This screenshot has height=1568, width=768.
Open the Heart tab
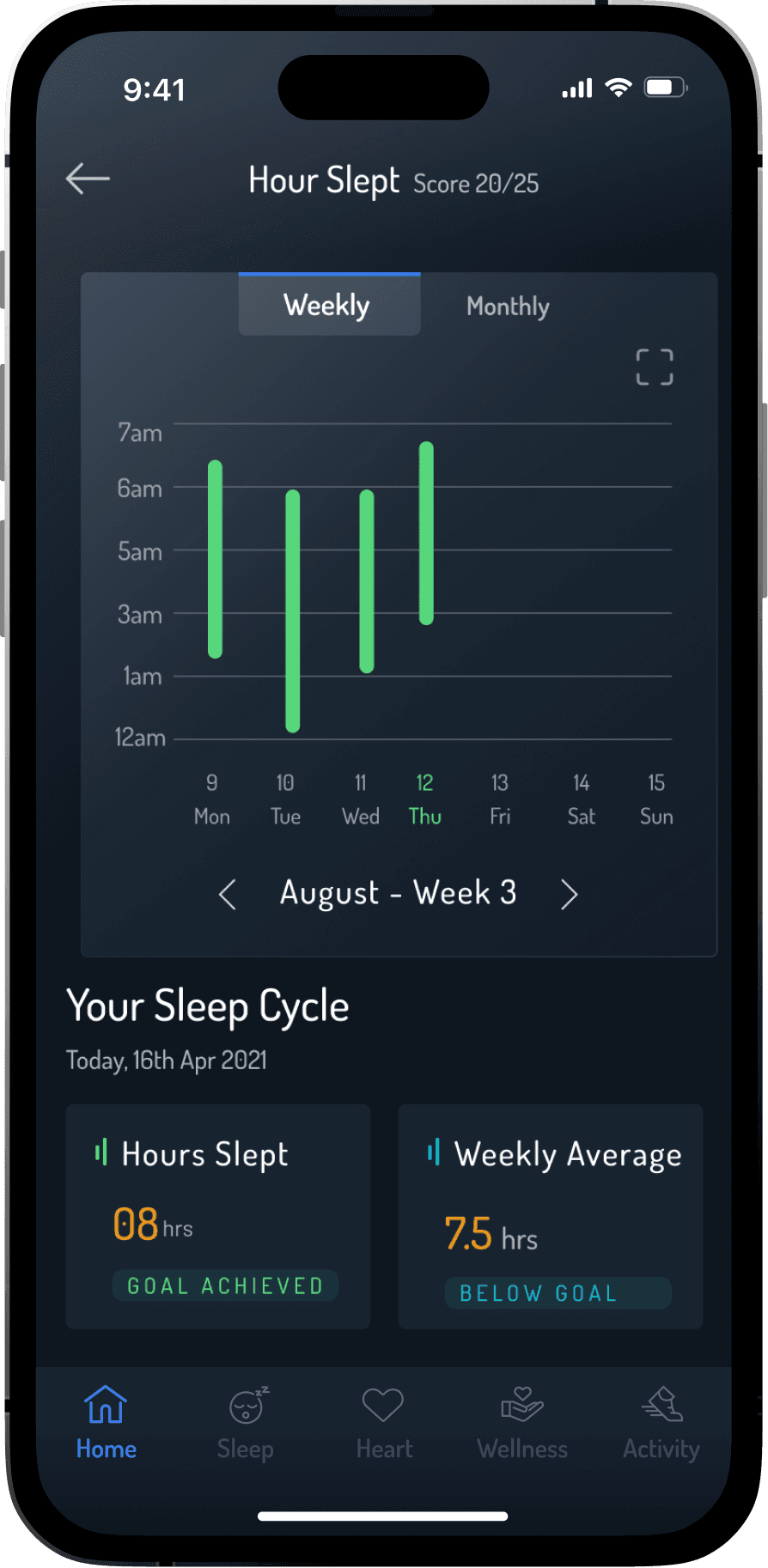[x=384, y=1423]
